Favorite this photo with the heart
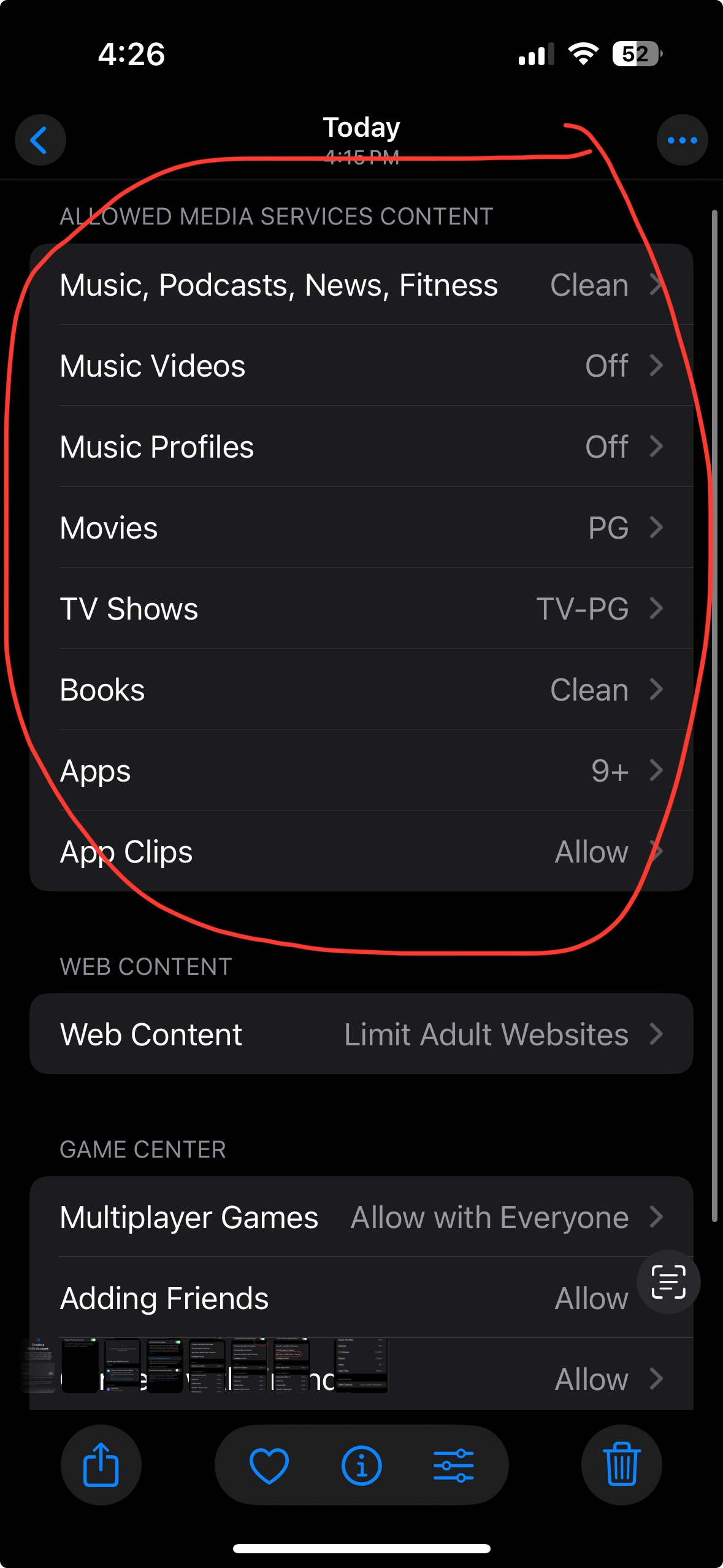The width and height of the screenshot is (723, 1568). [269, 1465]
